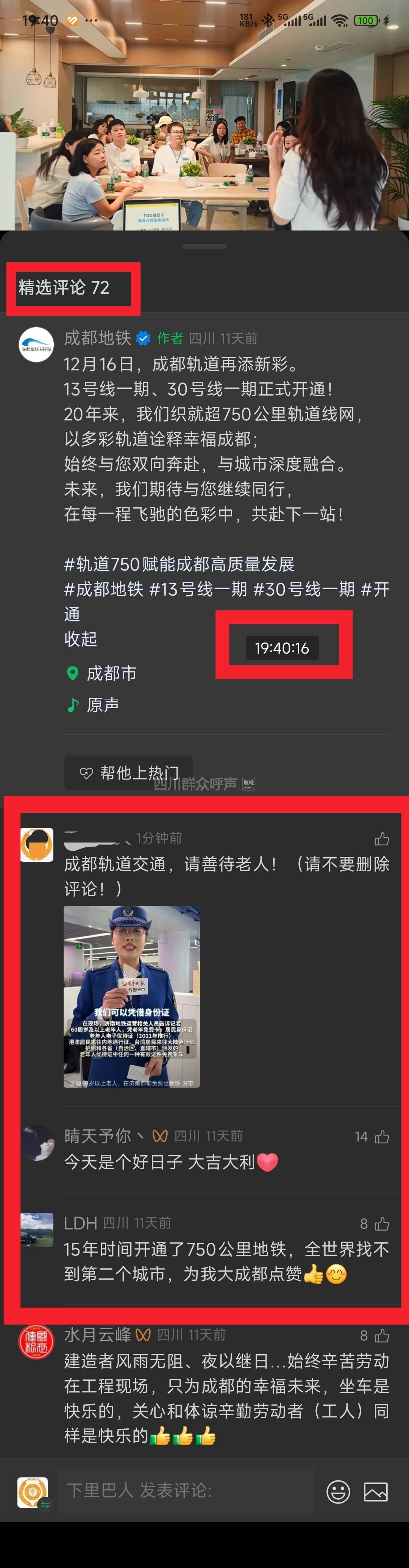The width and height of the screenshot is (409, 1568).
Task: Like the comment 成都轨道交通，请善待老人
Action: pyautogui.click(x=382, y=839)
